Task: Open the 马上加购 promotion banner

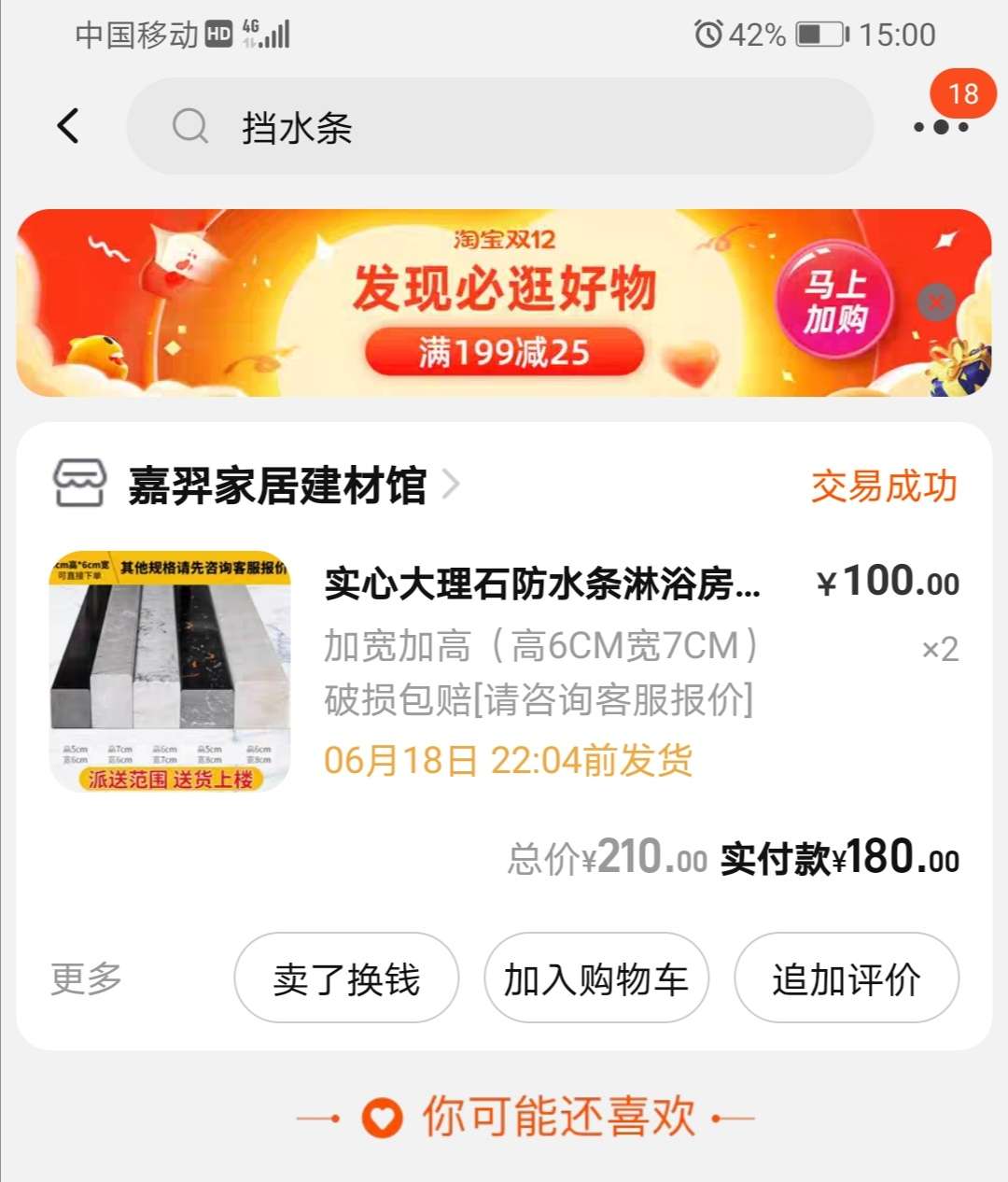Action: (x=834, y=302)
